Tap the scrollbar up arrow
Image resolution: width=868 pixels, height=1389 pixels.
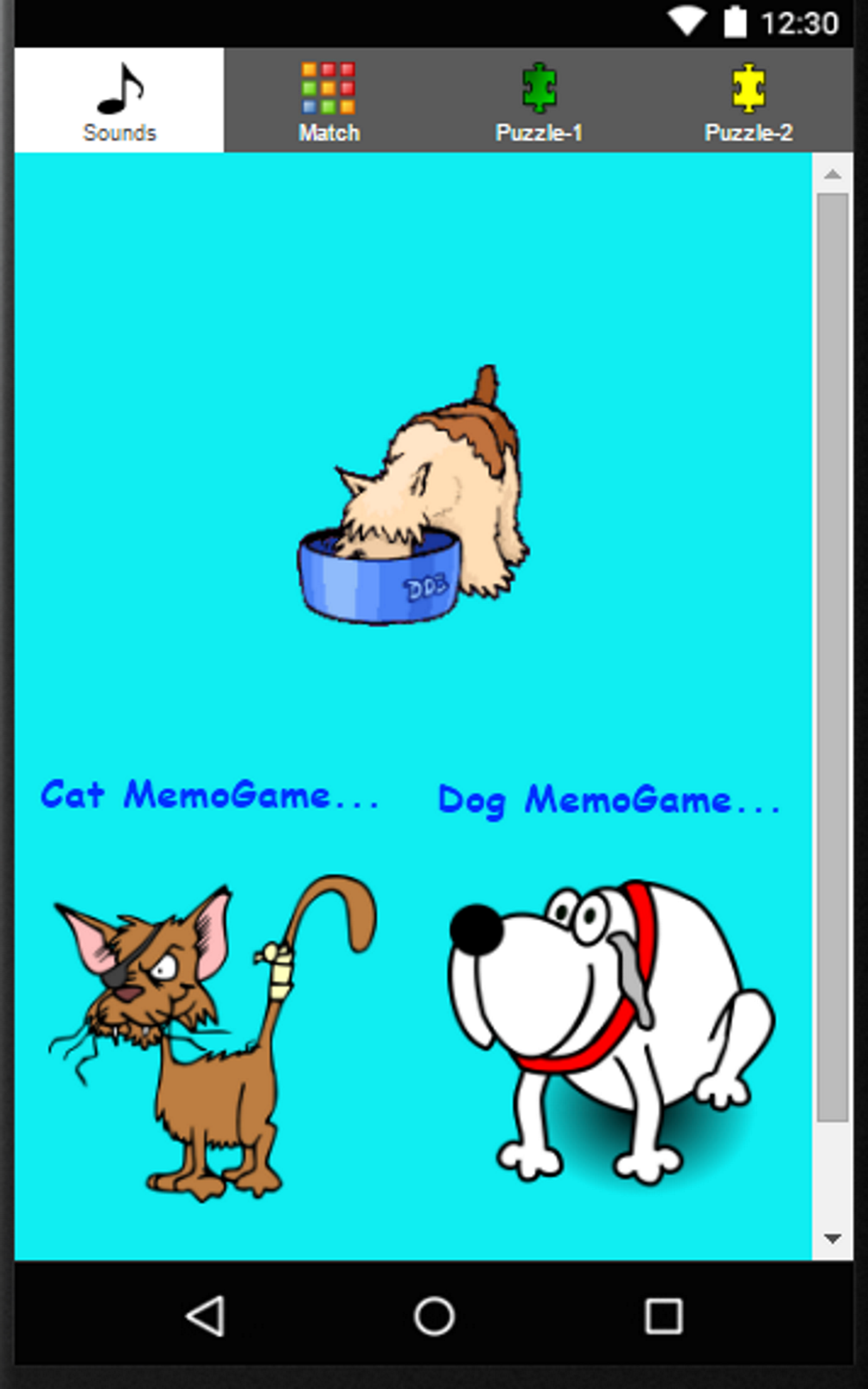(832, 175)
